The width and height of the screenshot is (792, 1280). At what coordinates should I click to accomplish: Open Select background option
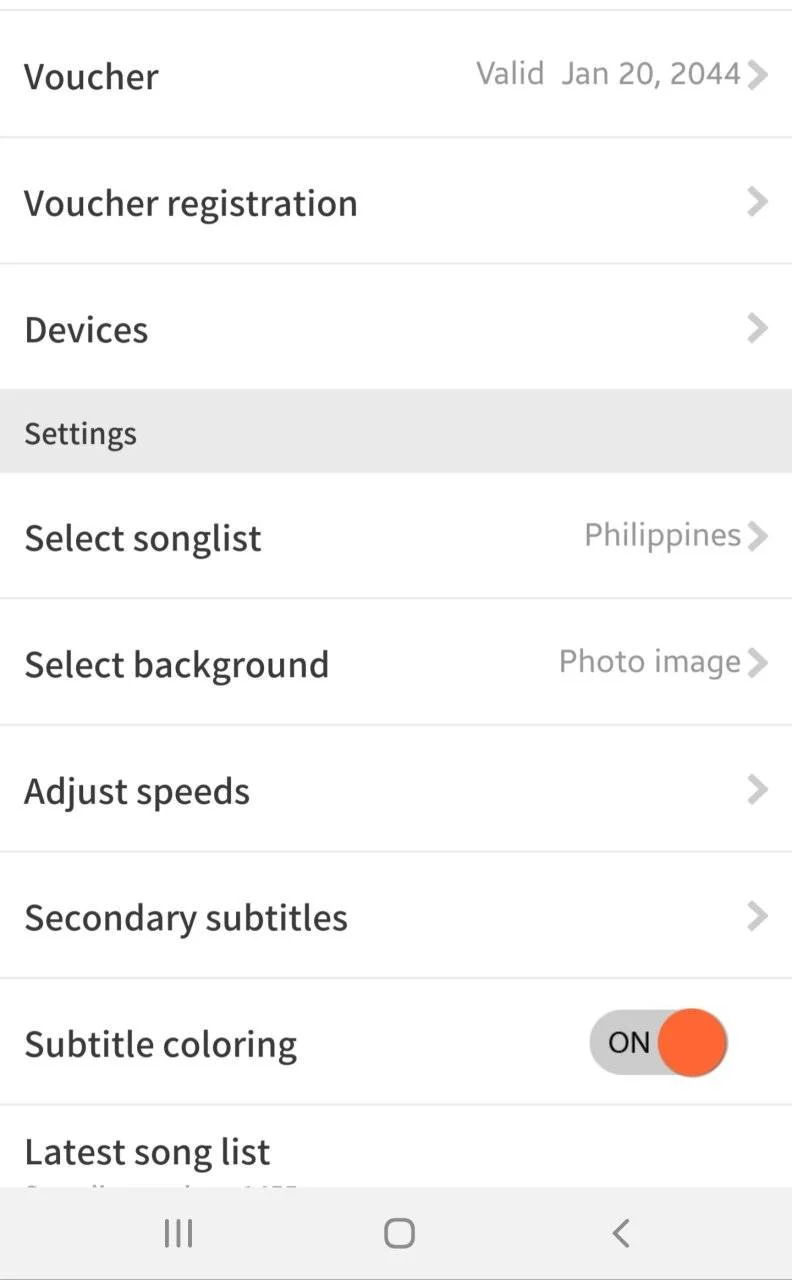pyautogui.click(x=396, y=663)
